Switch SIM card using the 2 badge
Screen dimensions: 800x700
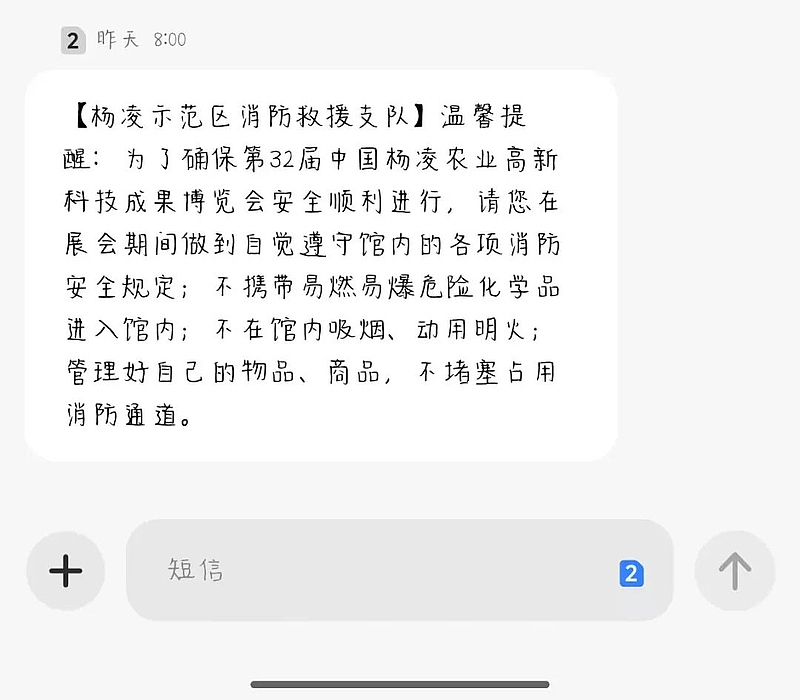tap(631, 573)
